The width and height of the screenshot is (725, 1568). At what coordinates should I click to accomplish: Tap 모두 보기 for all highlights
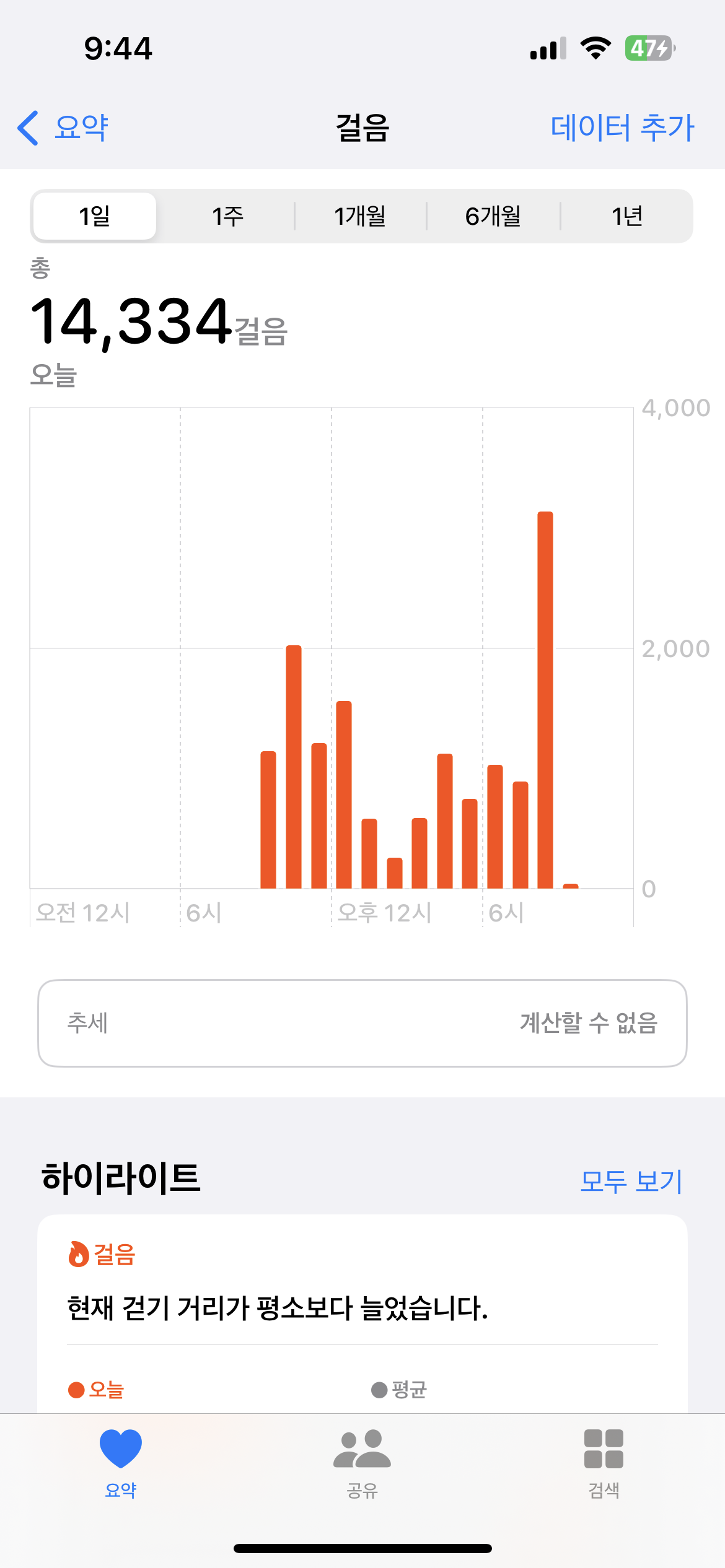[x=631, y=1181]
